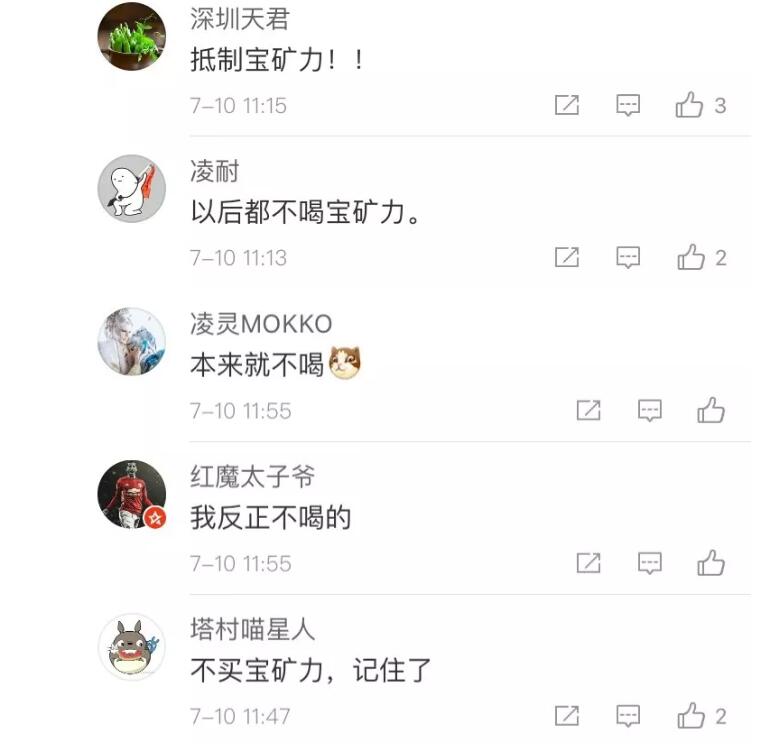Like 凌耐's comment

pos(690,258)
